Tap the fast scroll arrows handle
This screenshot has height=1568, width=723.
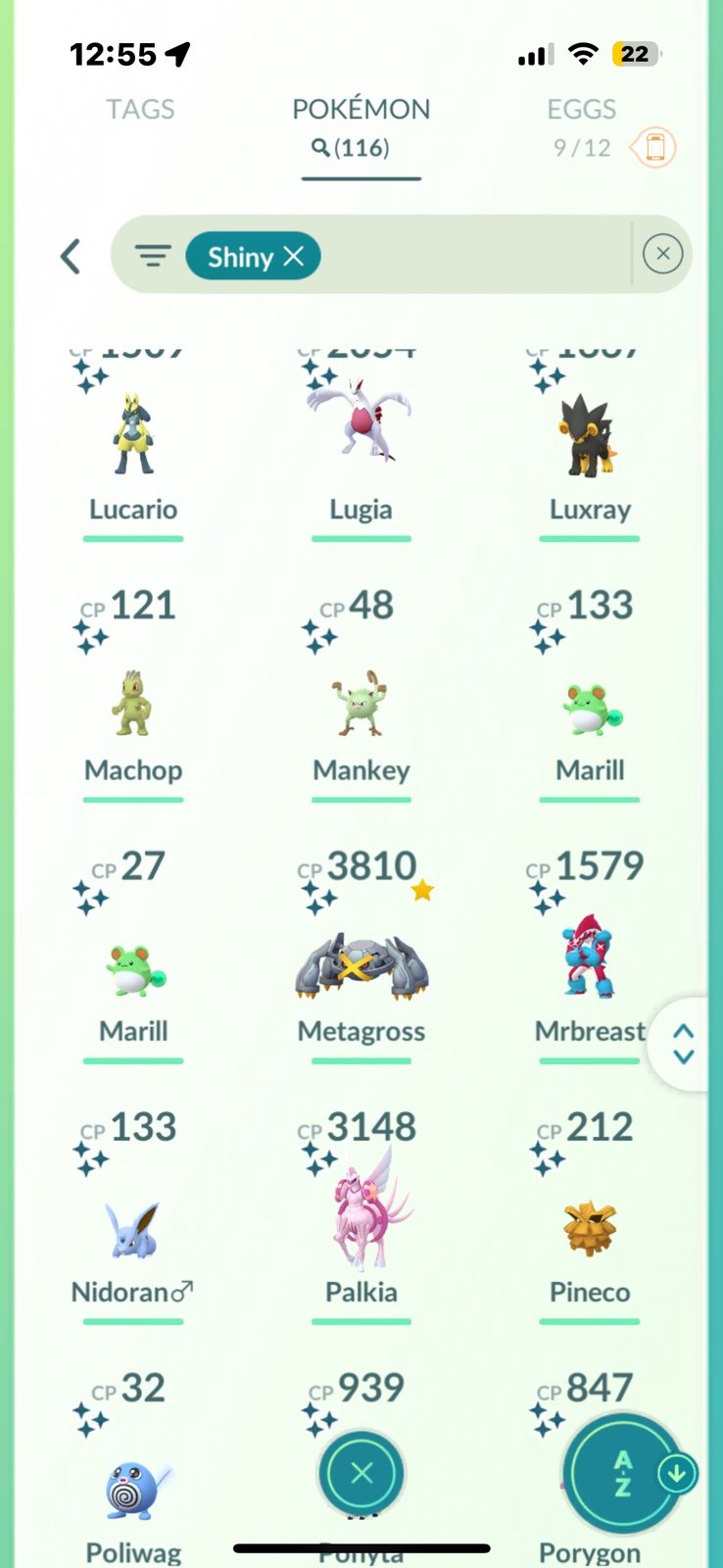pyautogui.click(x=684, y=1045)
